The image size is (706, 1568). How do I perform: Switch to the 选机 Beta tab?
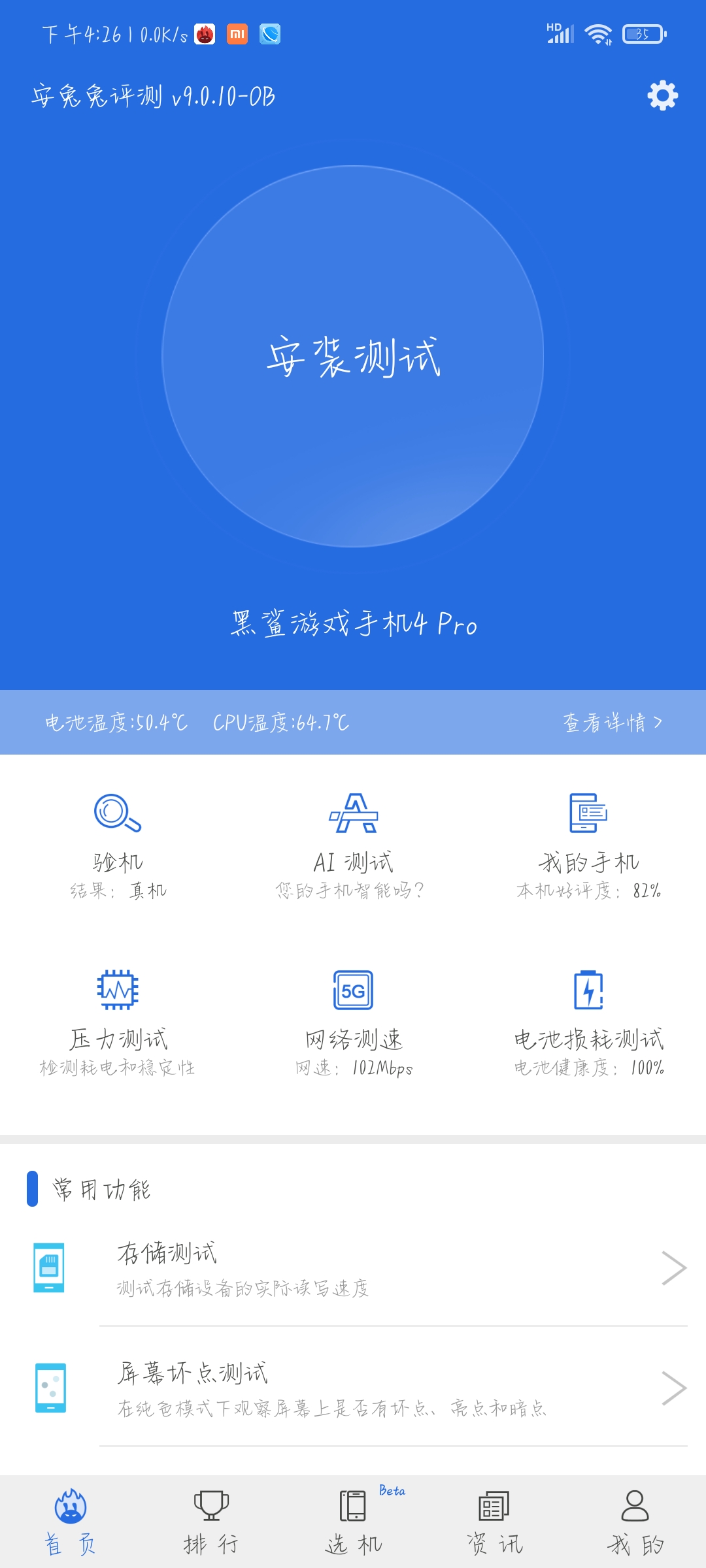coord(353,1522)
